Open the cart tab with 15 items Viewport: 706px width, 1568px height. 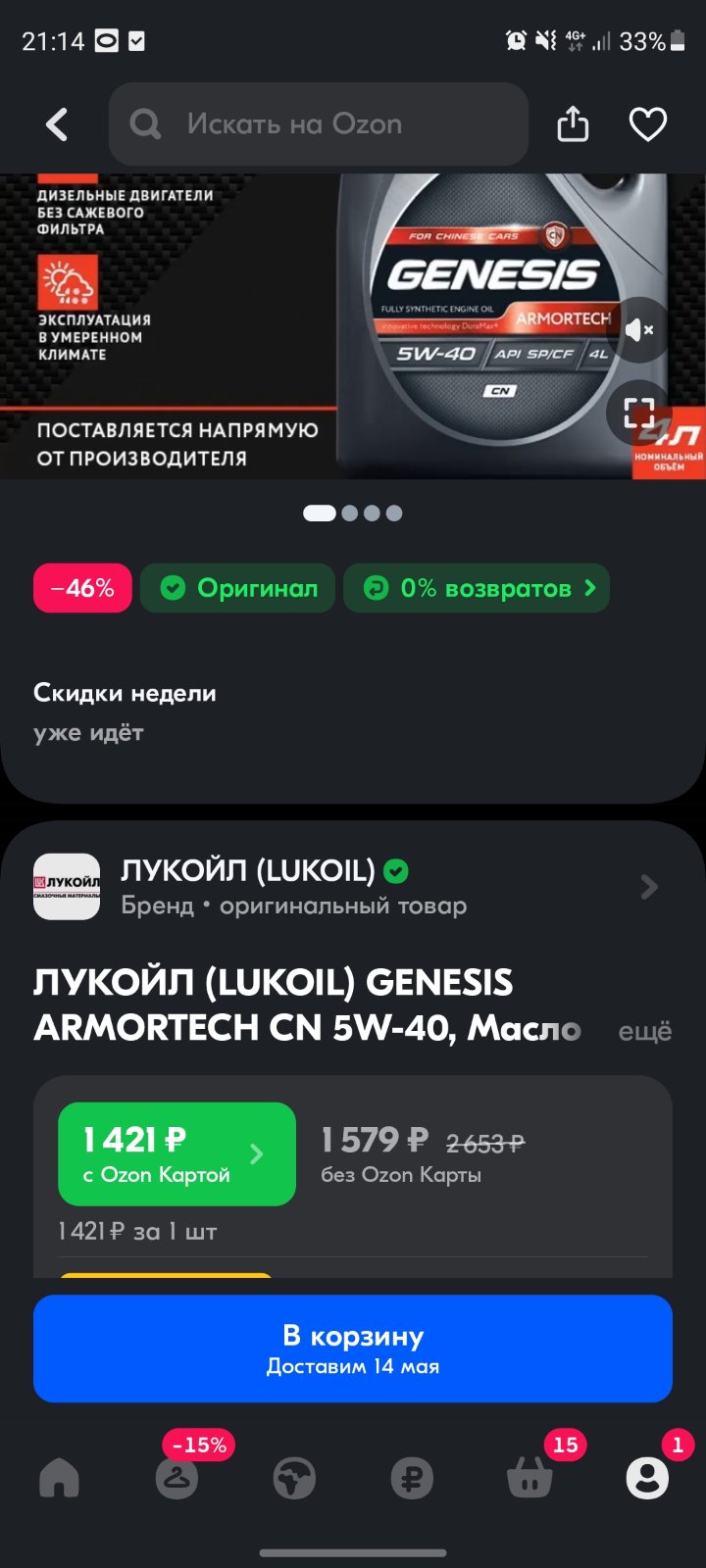coord(530,1478)
